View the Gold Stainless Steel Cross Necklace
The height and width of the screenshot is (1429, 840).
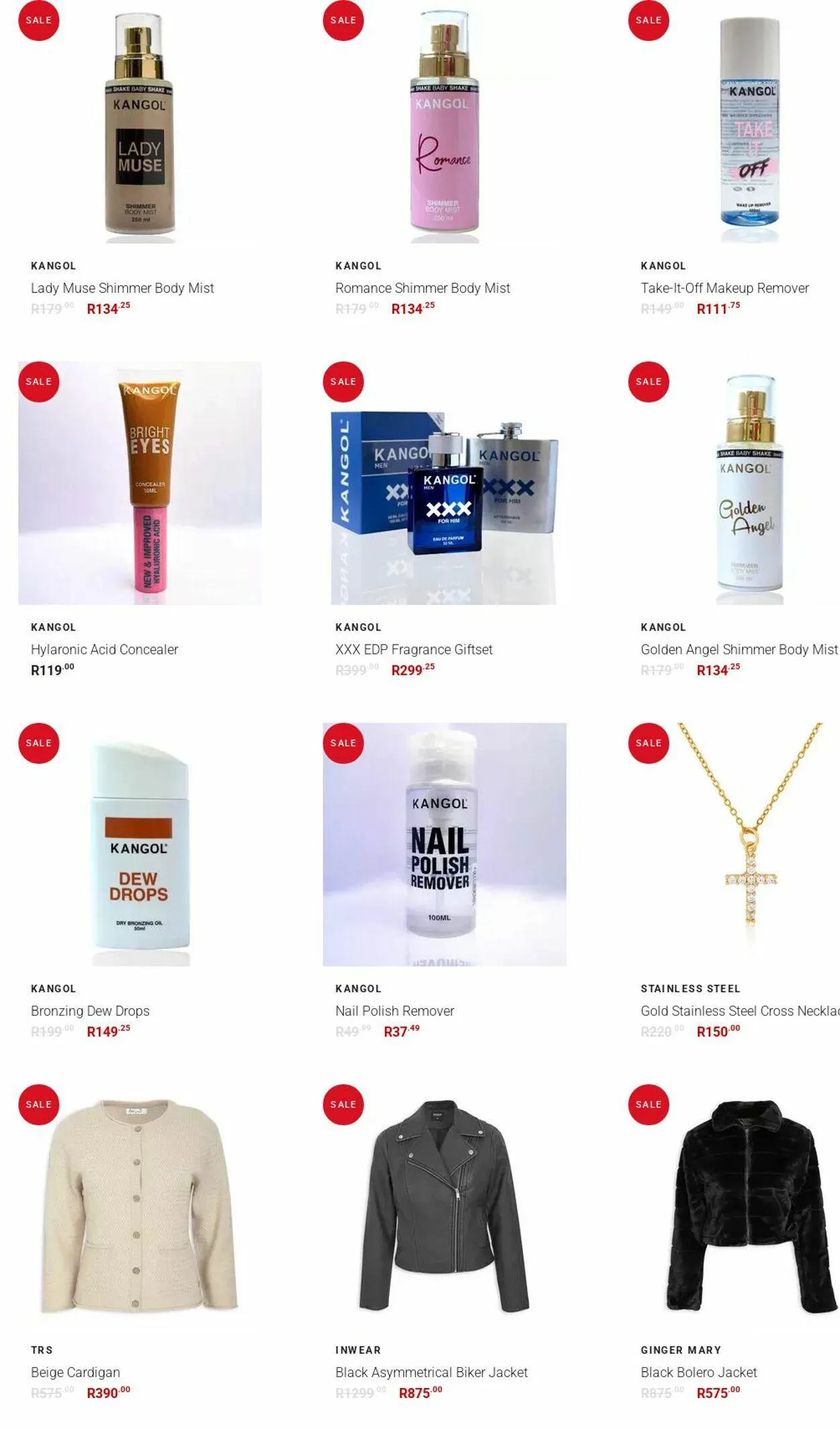click(740, 1011)
